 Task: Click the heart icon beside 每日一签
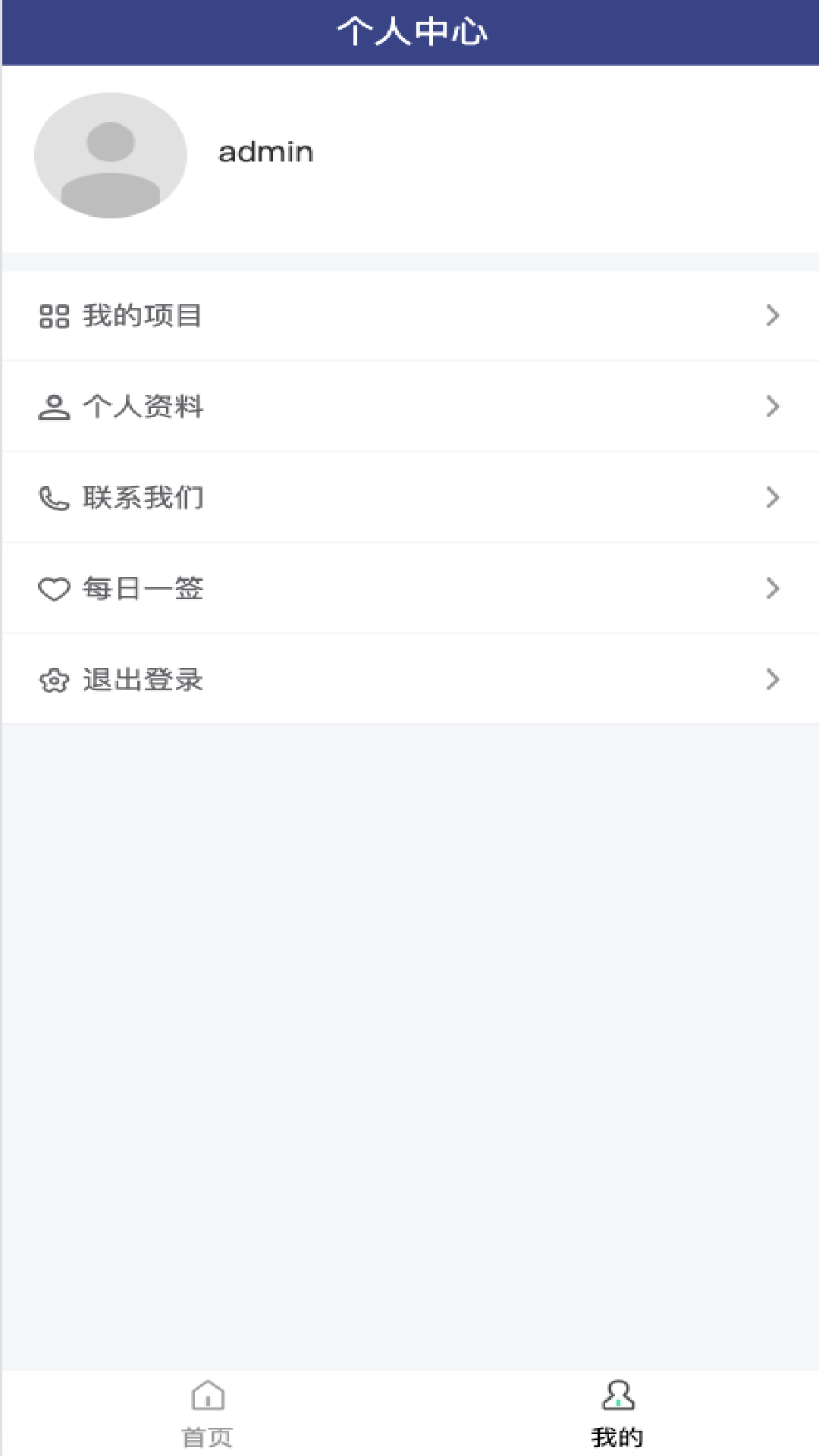click(54, 588)
